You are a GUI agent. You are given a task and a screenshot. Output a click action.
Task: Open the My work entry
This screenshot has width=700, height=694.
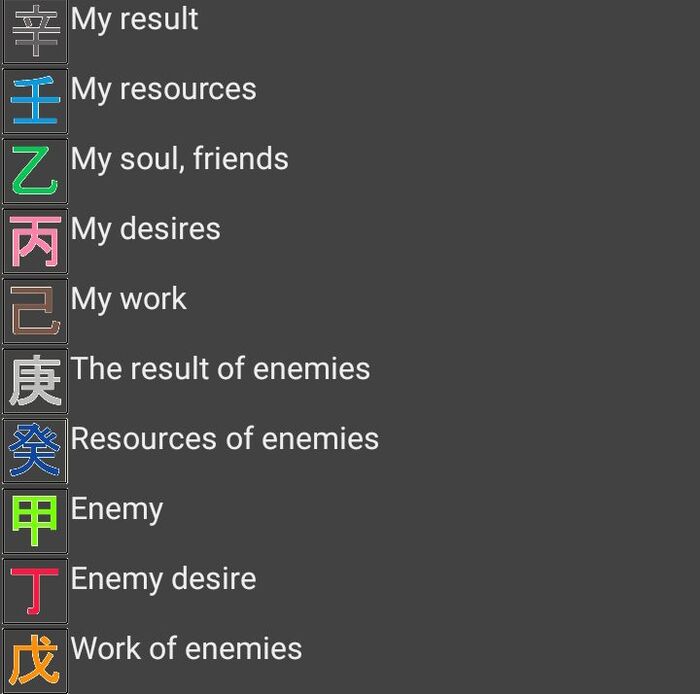(128, 300)
